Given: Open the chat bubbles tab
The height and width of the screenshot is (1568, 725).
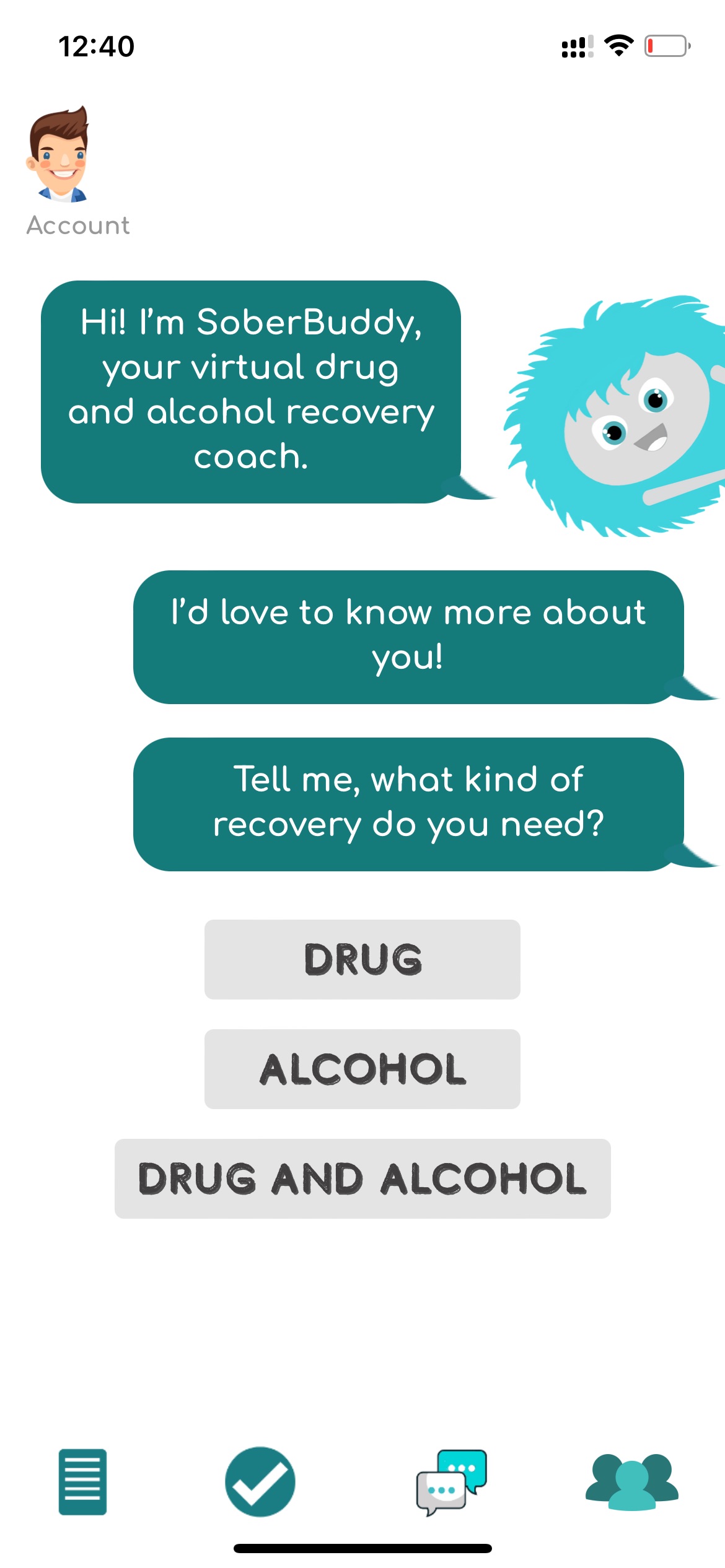Looking at the screenshot, I should tap(451, 1482).
